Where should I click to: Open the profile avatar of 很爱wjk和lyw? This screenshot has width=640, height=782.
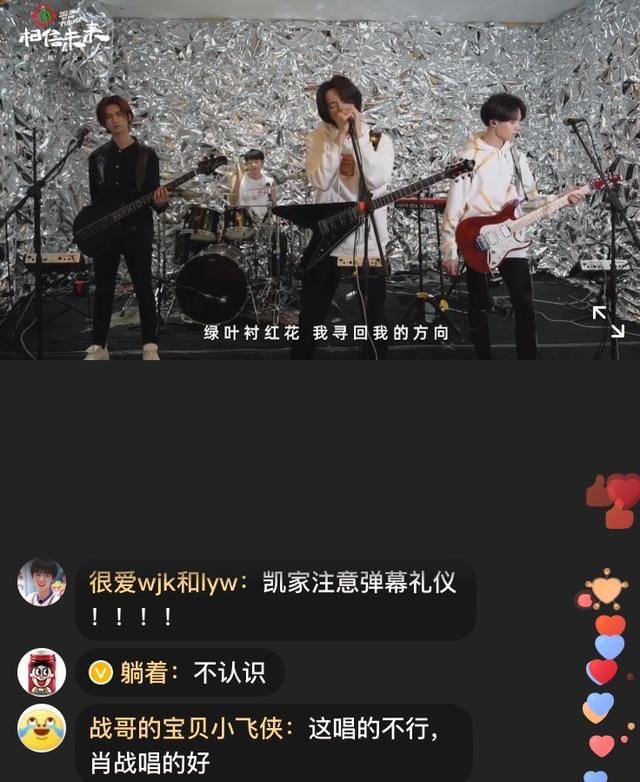[x=42, y=582]
